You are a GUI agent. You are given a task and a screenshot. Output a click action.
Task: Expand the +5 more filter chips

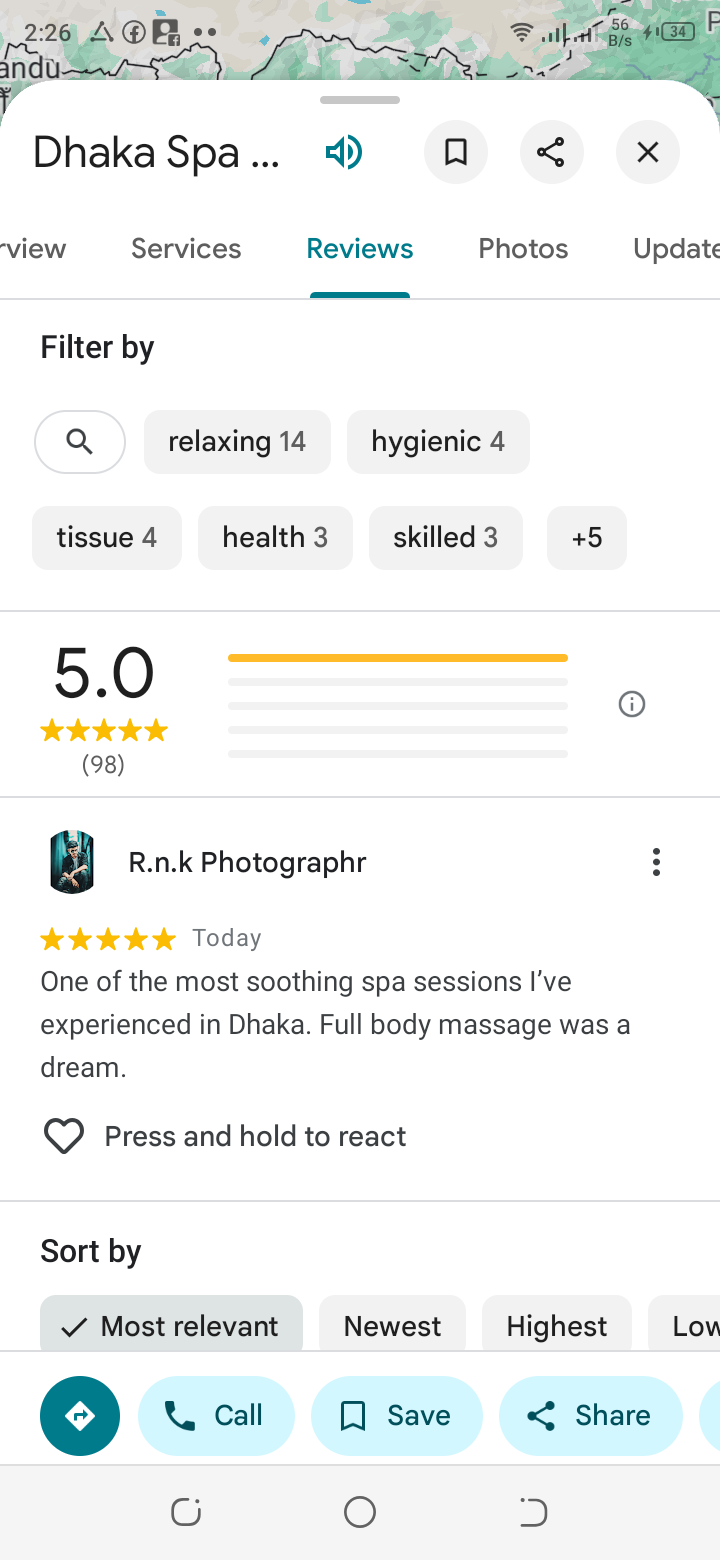pyautogui.click(x=587, y=538)
